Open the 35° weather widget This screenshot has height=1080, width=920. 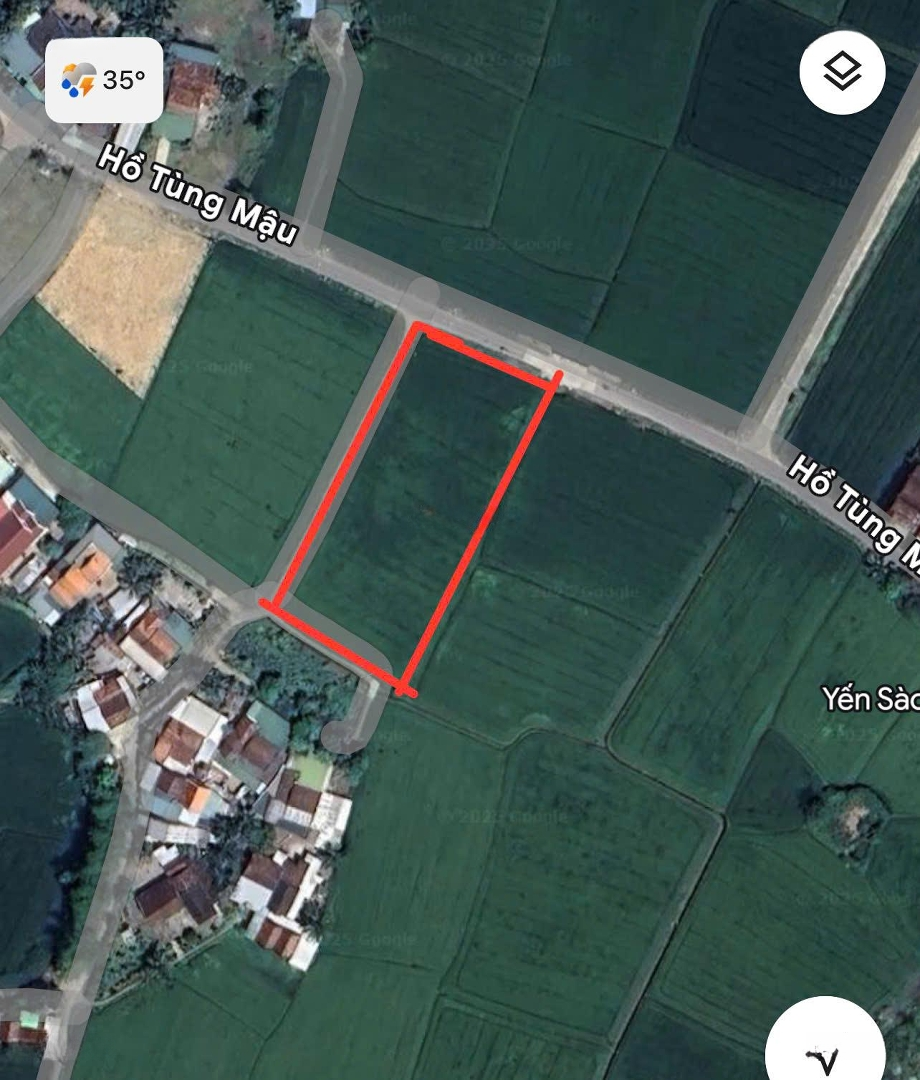(x=104, y=80)
